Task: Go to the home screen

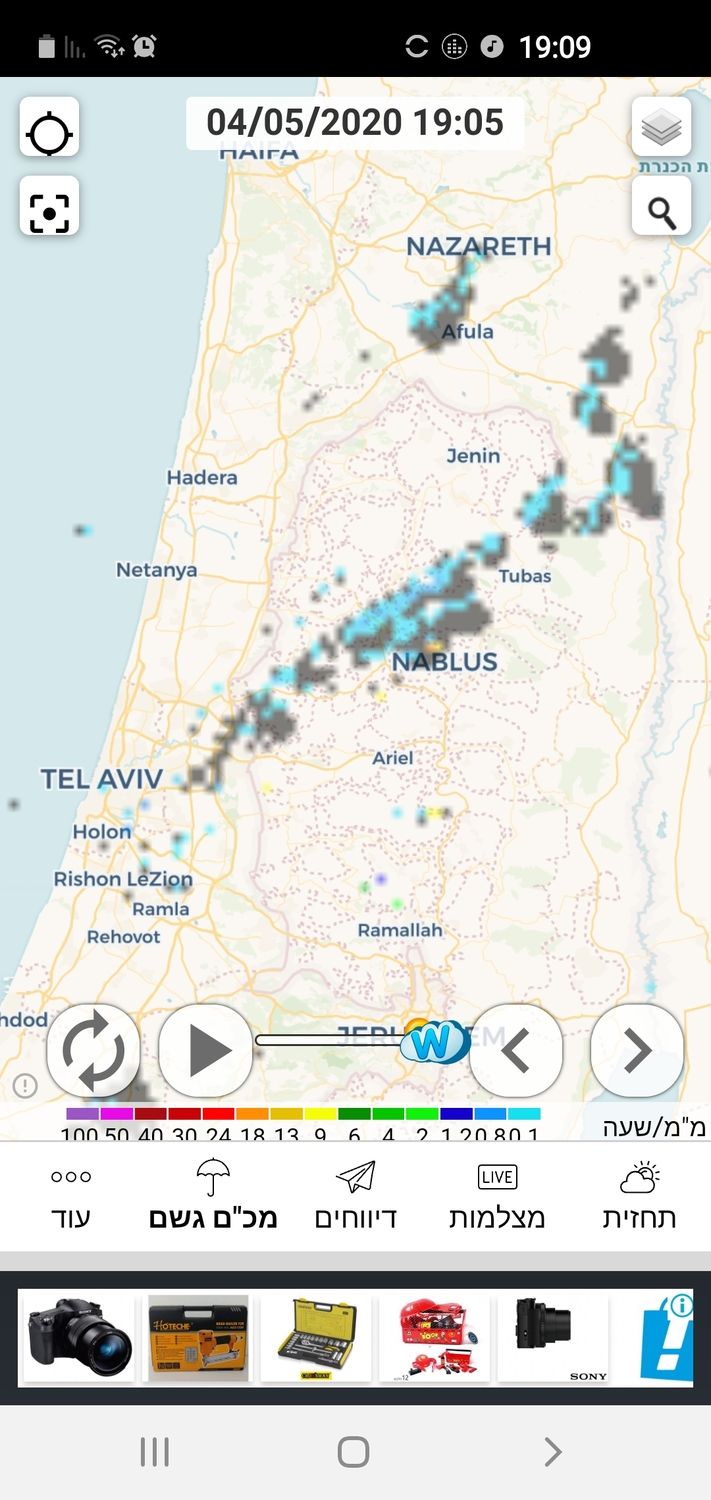Action: (354, 1452)
